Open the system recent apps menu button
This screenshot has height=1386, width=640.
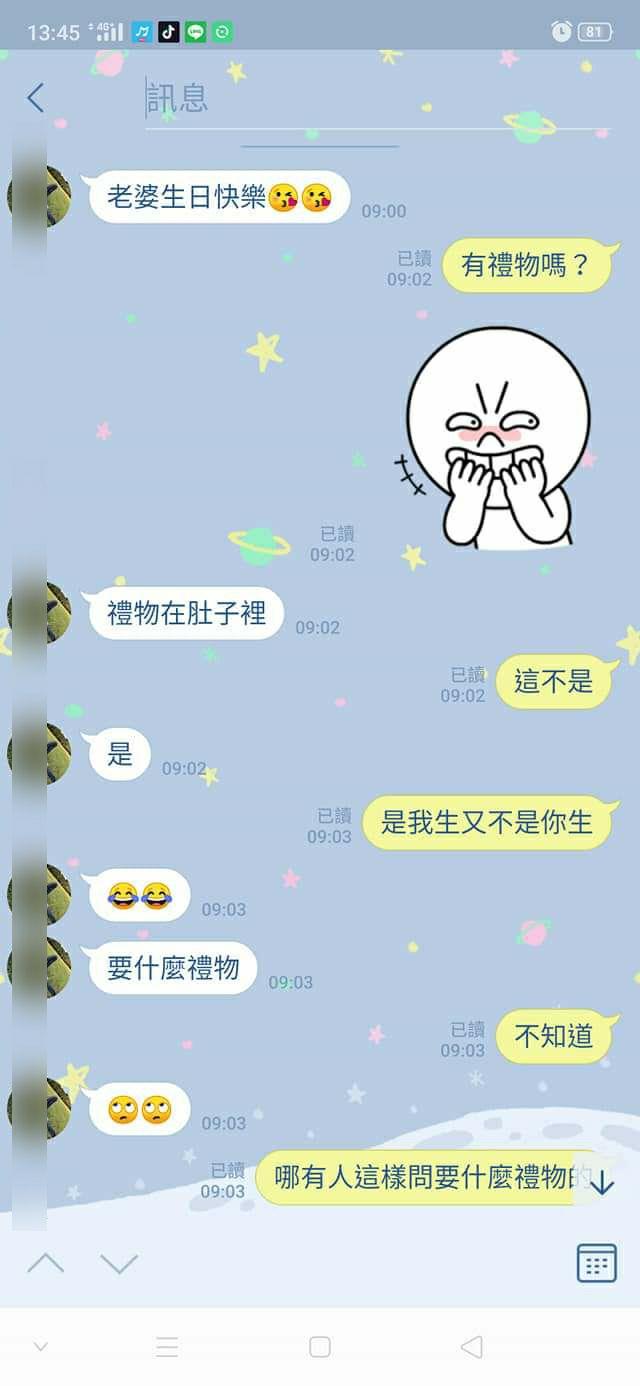(167, 1347)
